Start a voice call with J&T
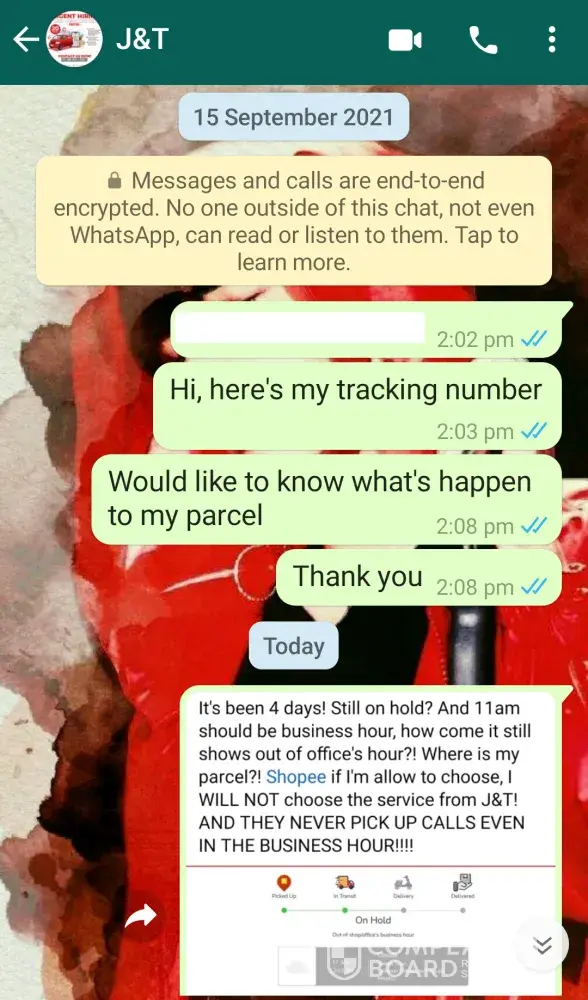The image size is (588, 1000). 483,40
